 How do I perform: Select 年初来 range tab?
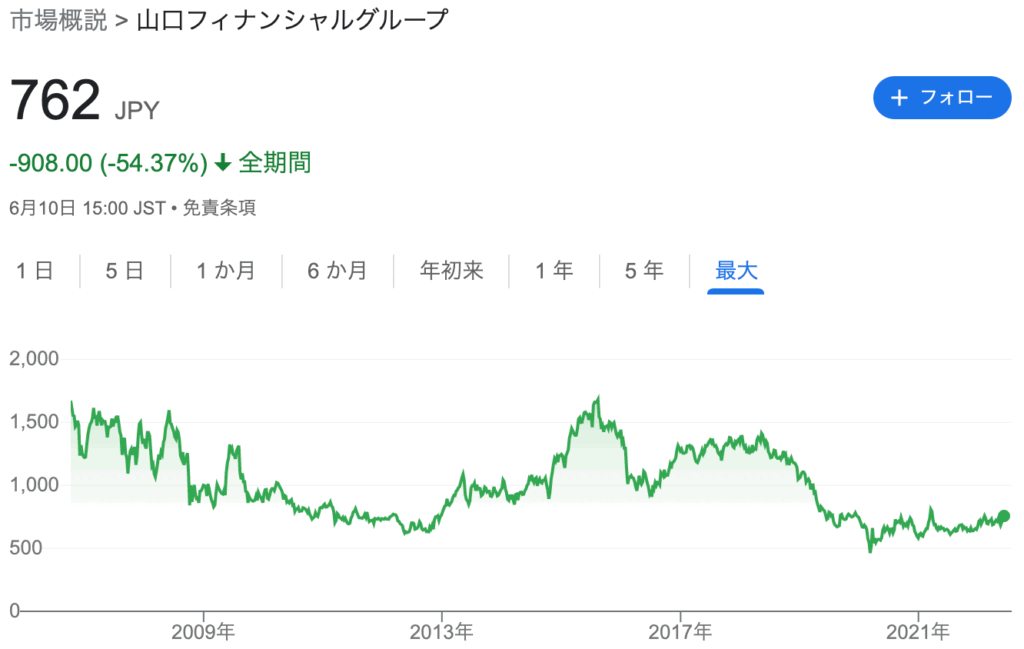click(451, 270)
